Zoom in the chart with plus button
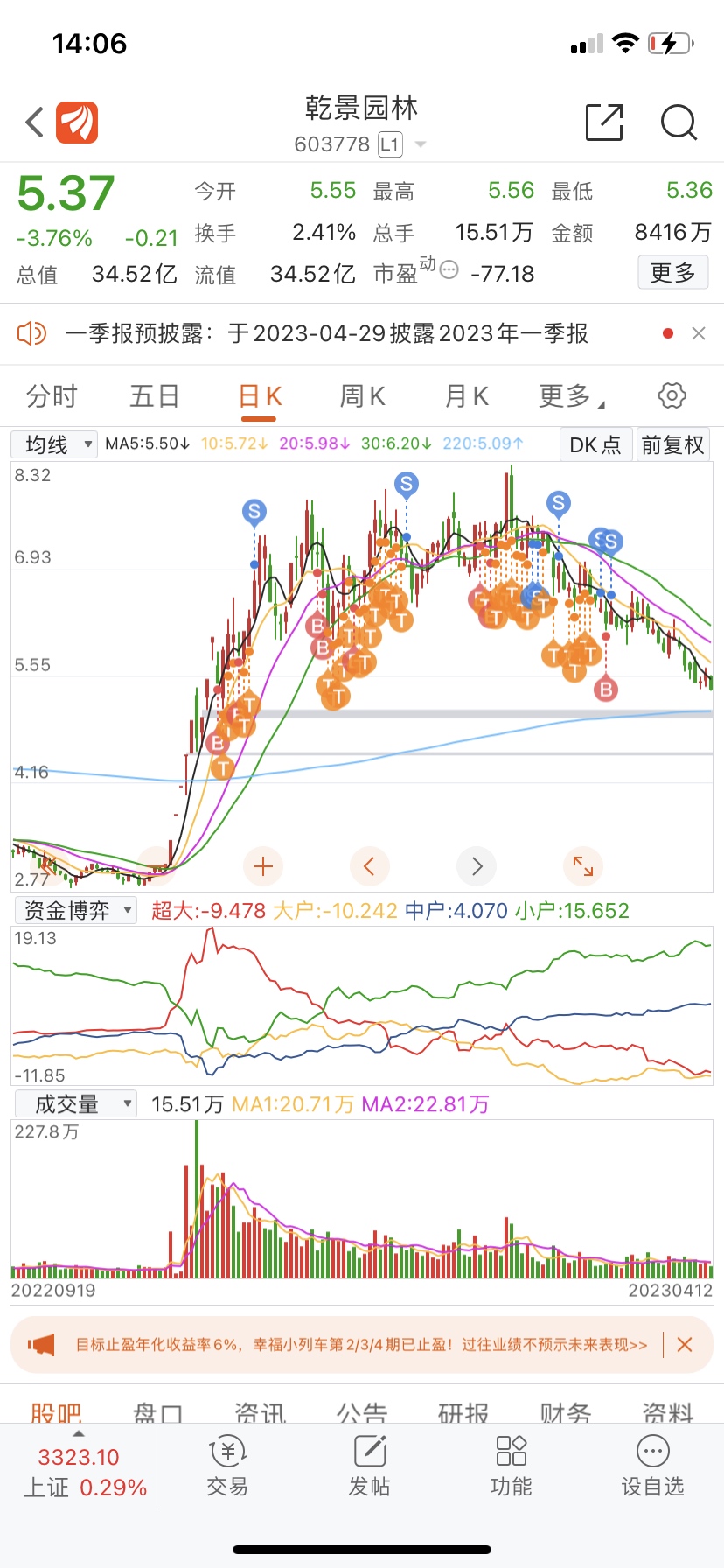724x1568 pixels. 263,866
